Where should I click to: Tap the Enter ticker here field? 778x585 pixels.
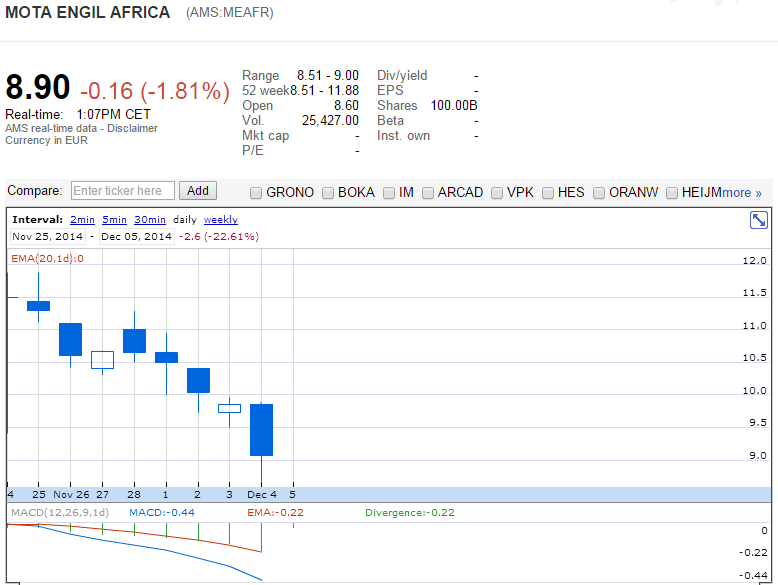pos(122,191)
